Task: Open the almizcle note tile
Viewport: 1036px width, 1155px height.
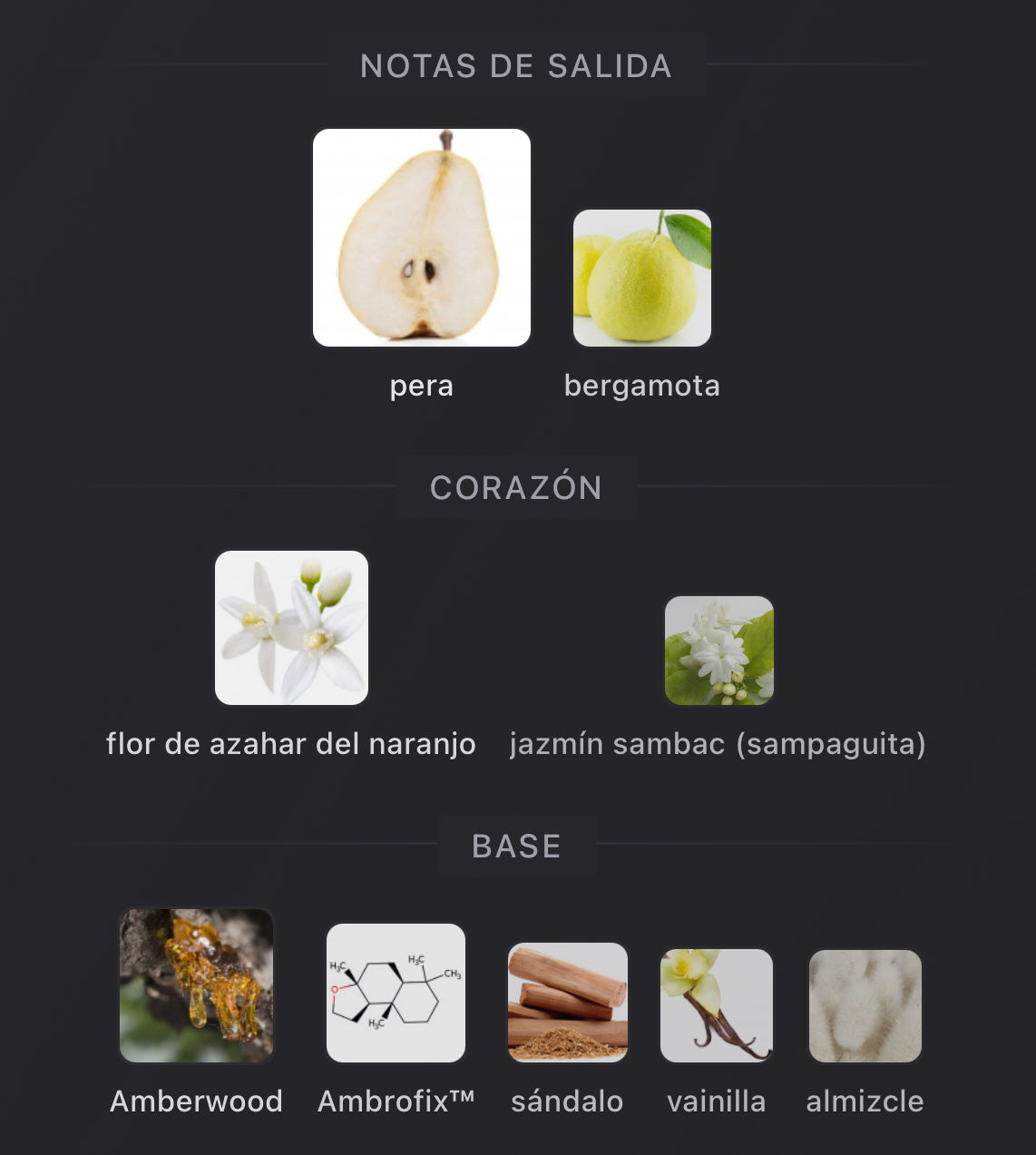Action: point(865,1006)
